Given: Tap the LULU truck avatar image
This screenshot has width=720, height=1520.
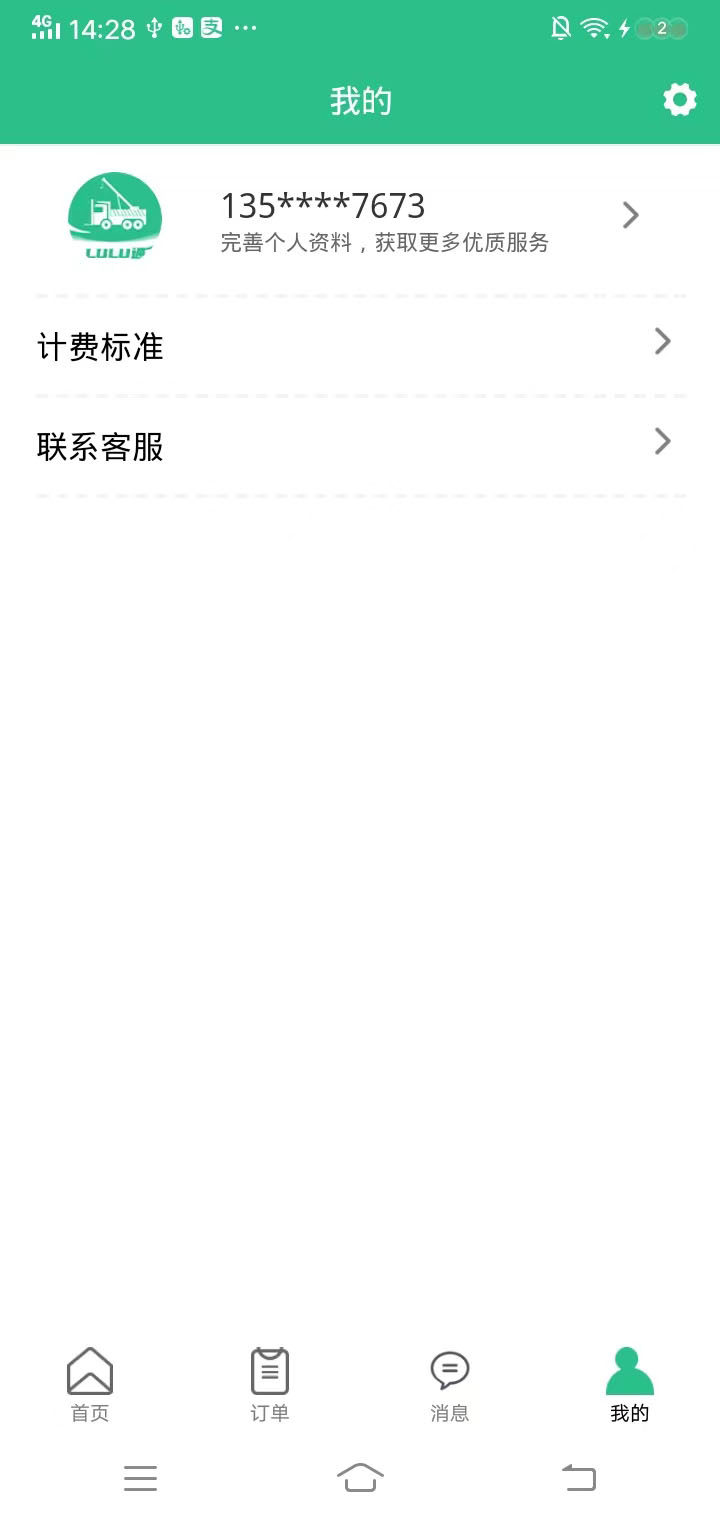Looking at the screenshot, I should (x=115, y=215).
